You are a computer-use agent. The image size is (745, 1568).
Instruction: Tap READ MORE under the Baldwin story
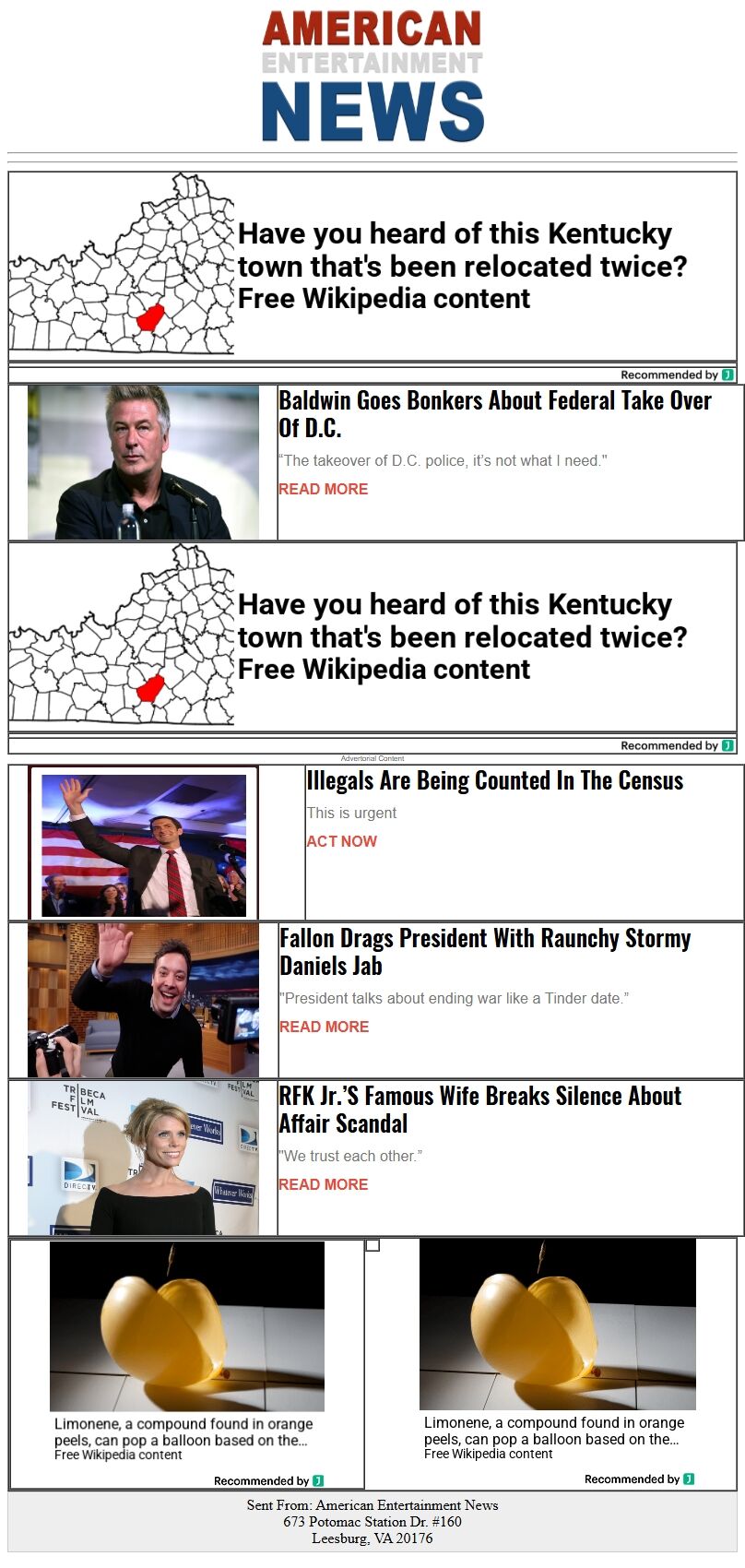tap(323, 489)
